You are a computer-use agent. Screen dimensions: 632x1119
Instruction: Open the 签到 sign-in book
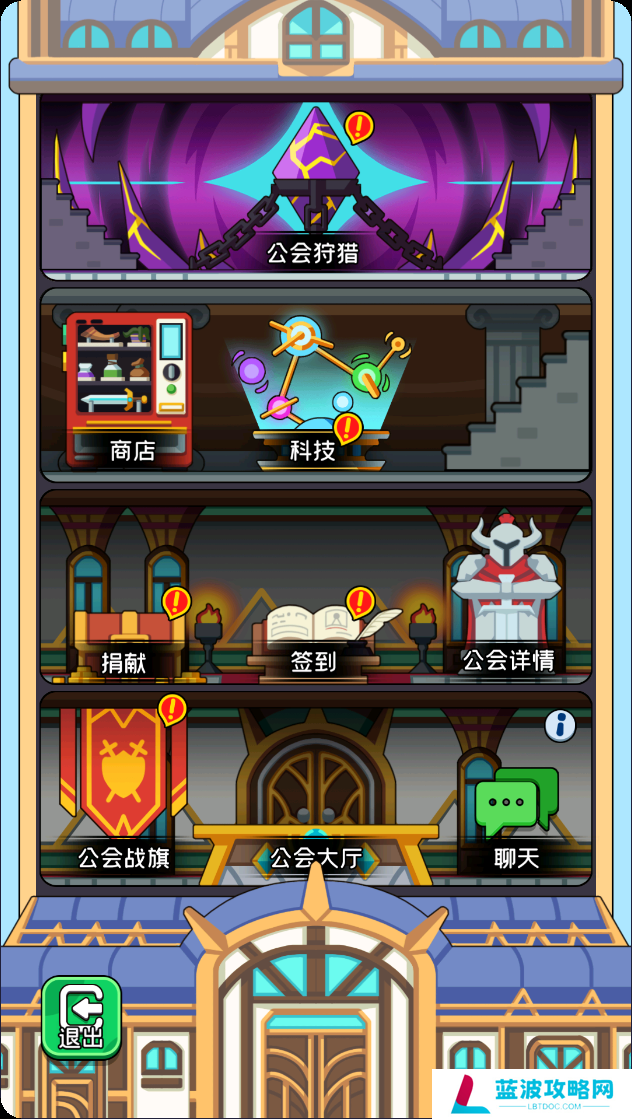(x=313, y=635)
